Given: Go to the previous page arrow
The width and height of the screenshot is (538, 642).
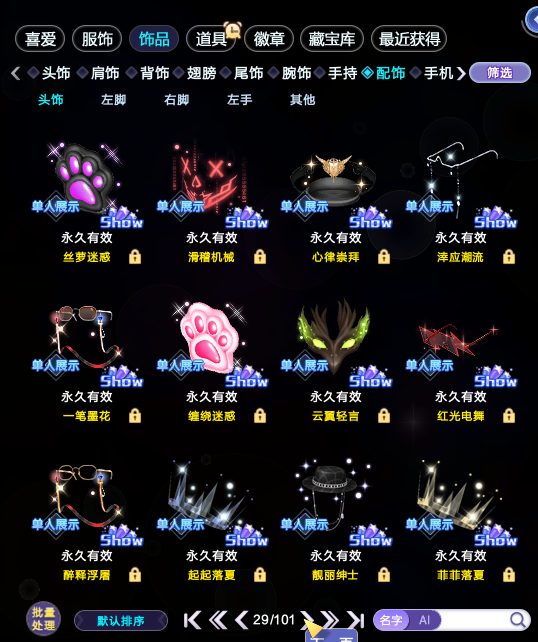Looking at the screenshot, I should (x=242, y=620).
